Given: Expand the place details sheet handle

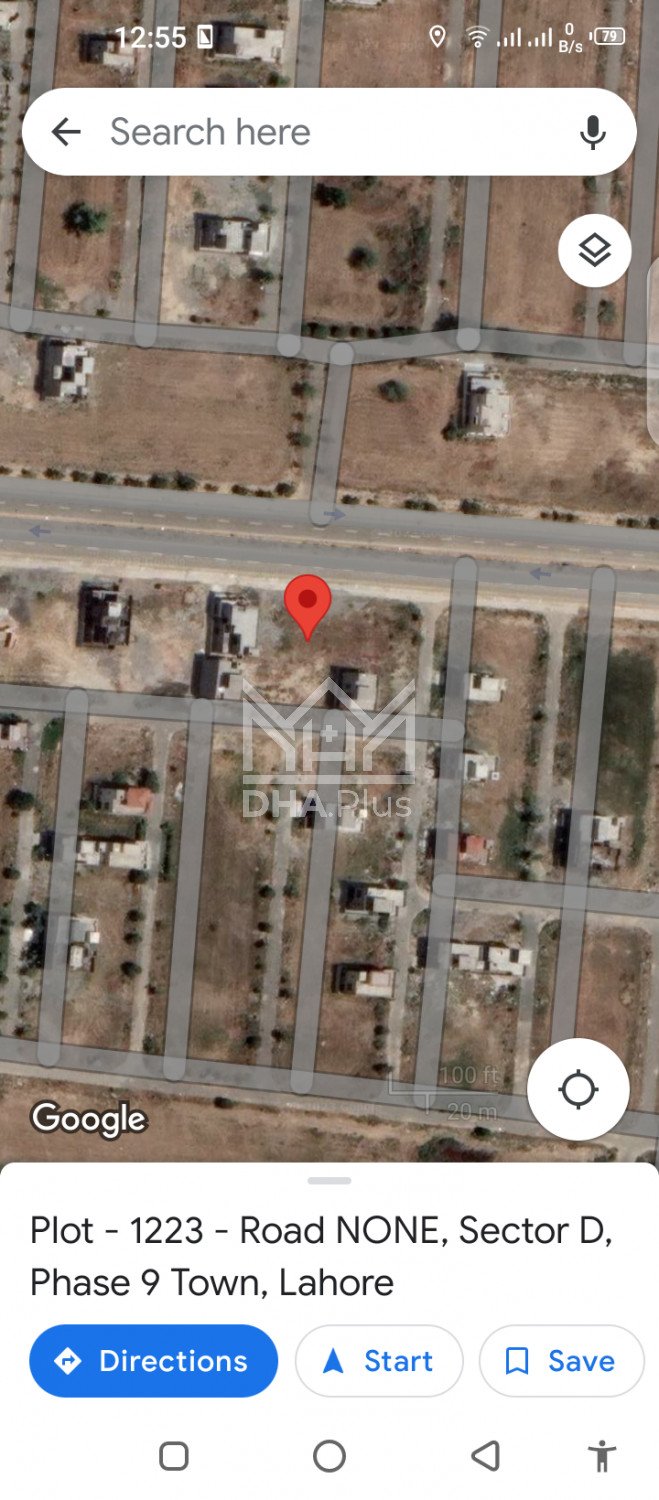Looking at the screenshot, I should [329, 1181].
